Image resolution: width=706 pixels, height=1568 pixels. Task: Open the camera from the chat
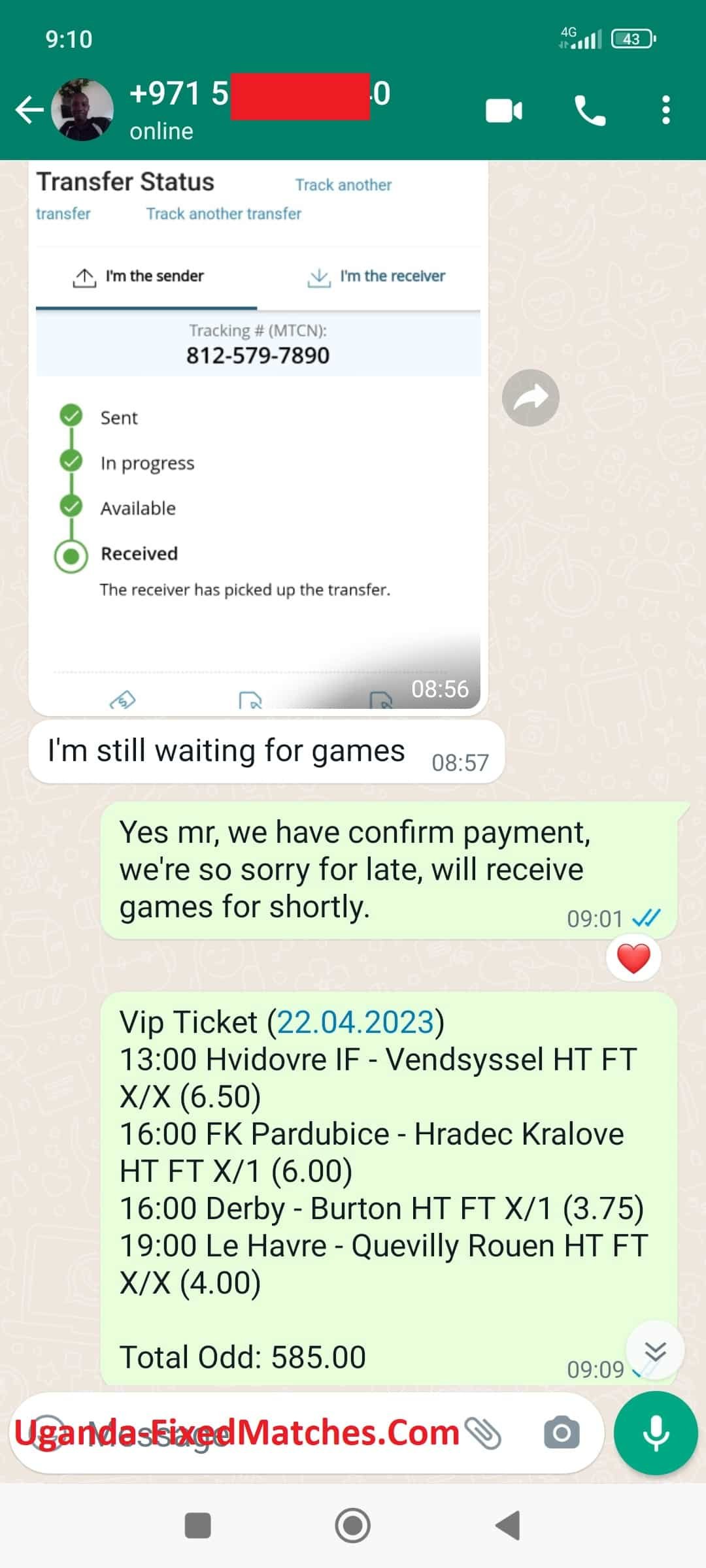click(x=562, y=1433)
